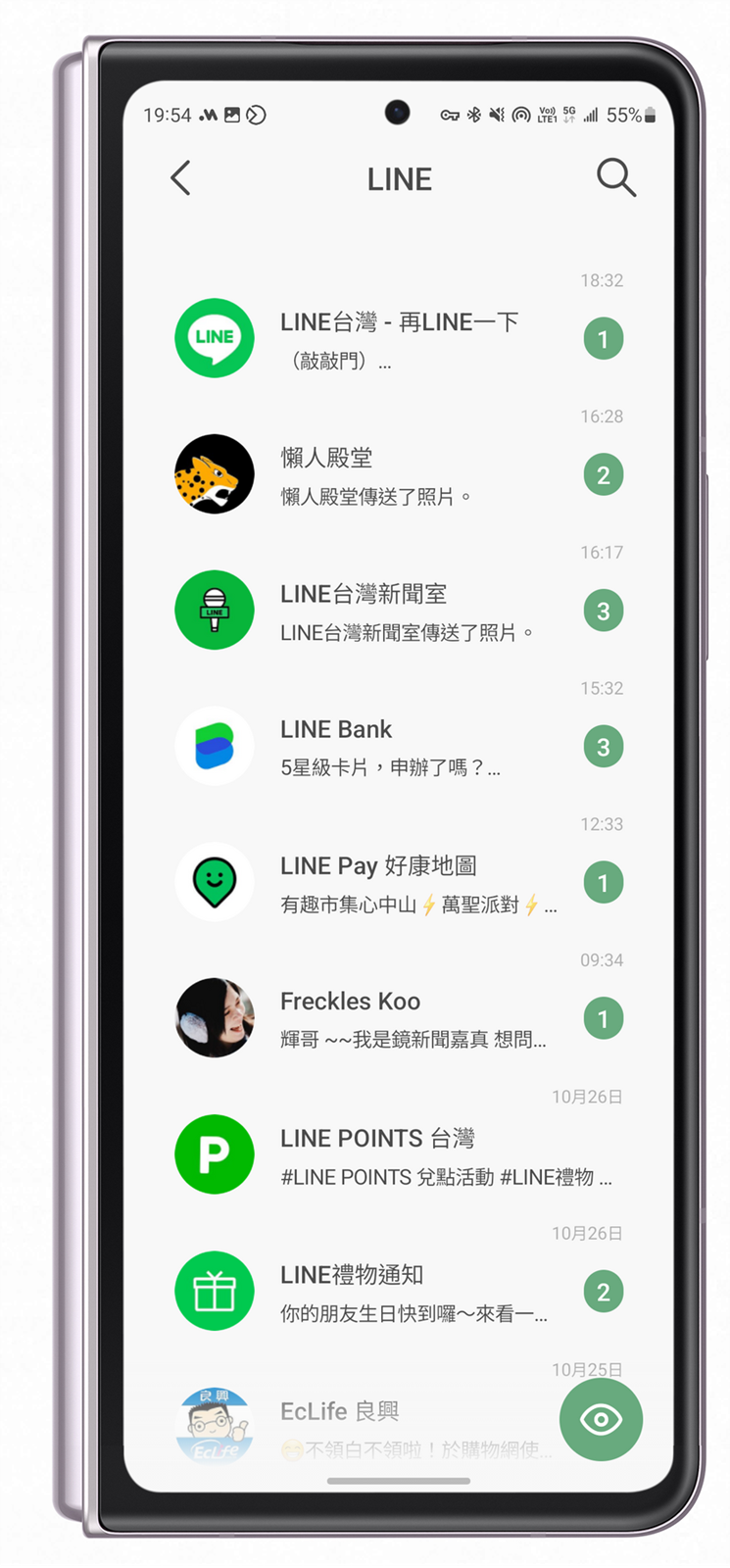Image resolution: width=730 pixels, height=1568 pixels.
Task: Go back from the LINE list
Action: coord(180,178)
